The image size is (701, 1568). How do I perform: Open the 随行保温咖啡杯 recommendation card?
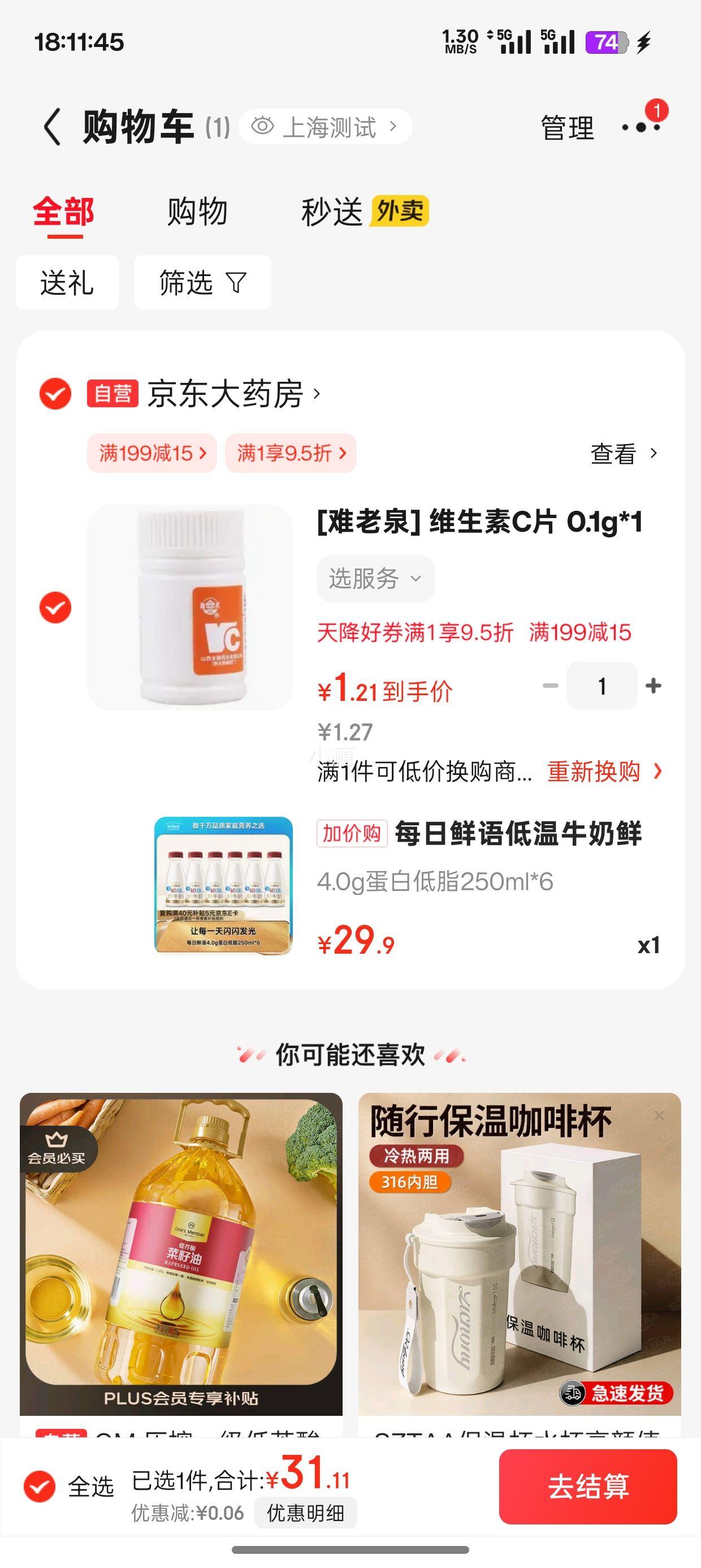pos(519,1254)
